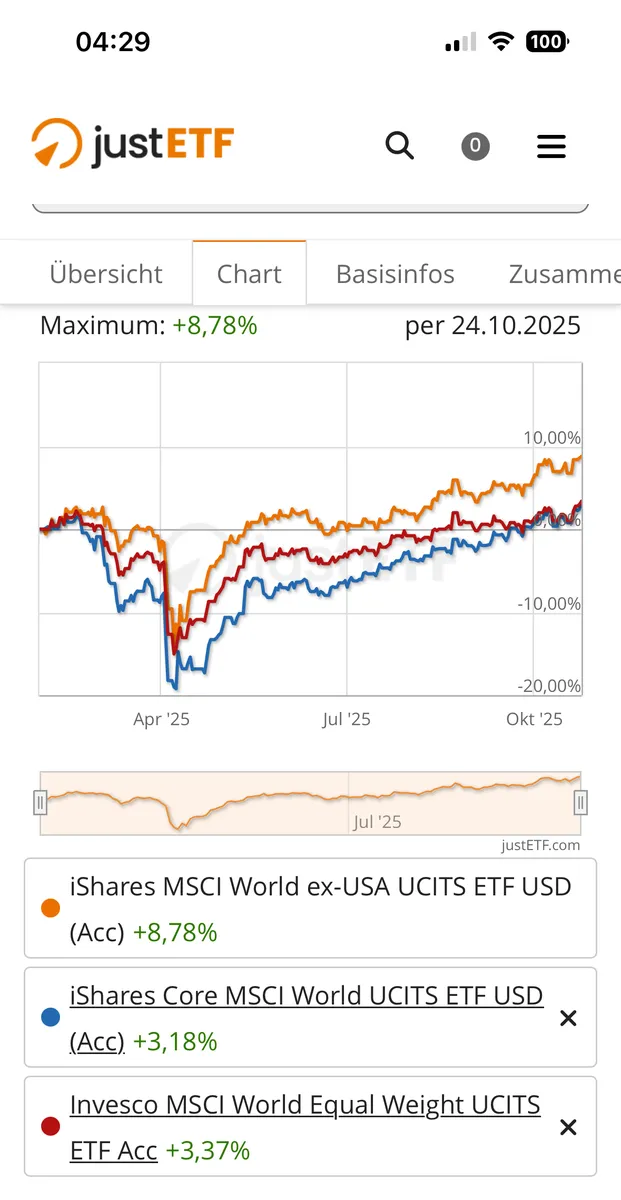
Task: Open the watchlist counter badge
Action: pos(475,147)
